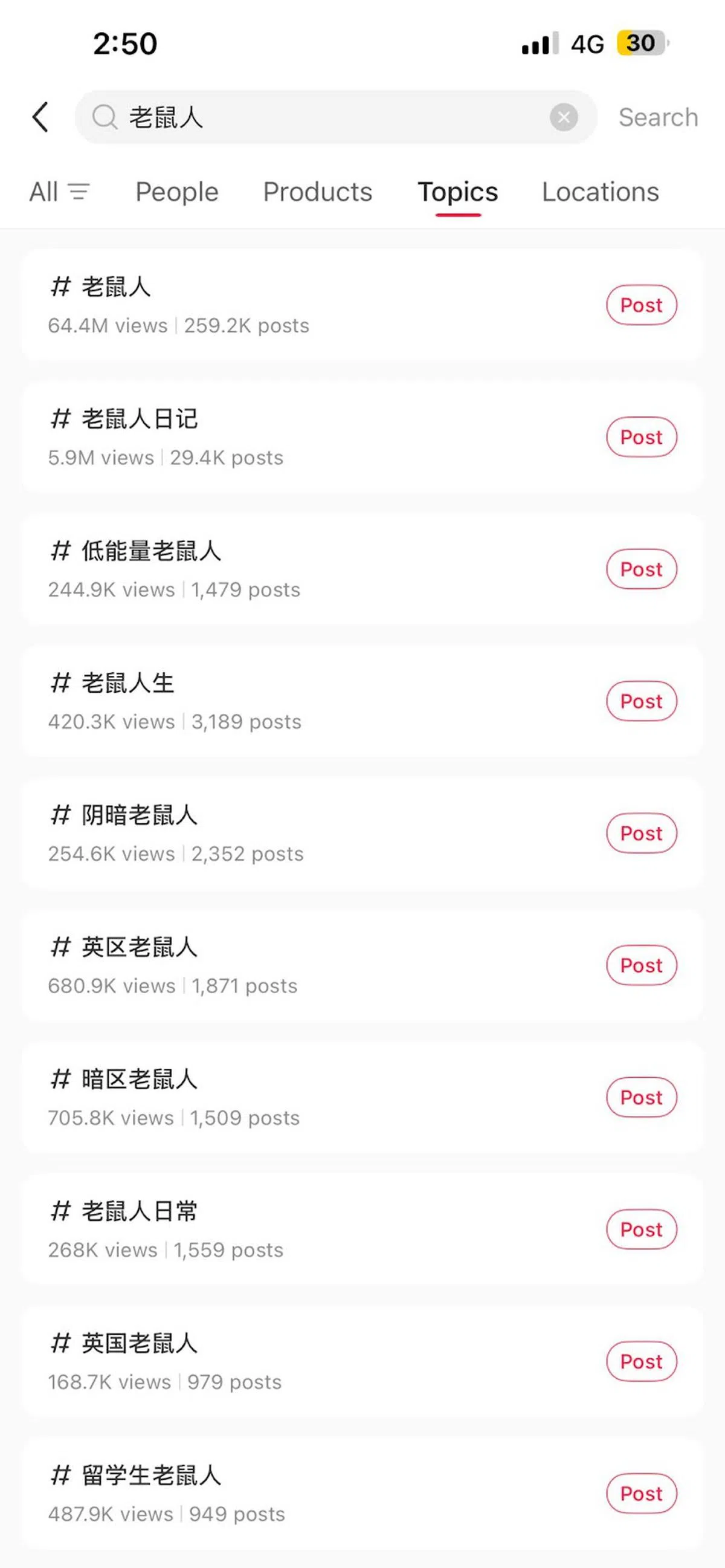Clear the search field text
The width and height of the screenshot is (725, 1568).
point(563,117)
